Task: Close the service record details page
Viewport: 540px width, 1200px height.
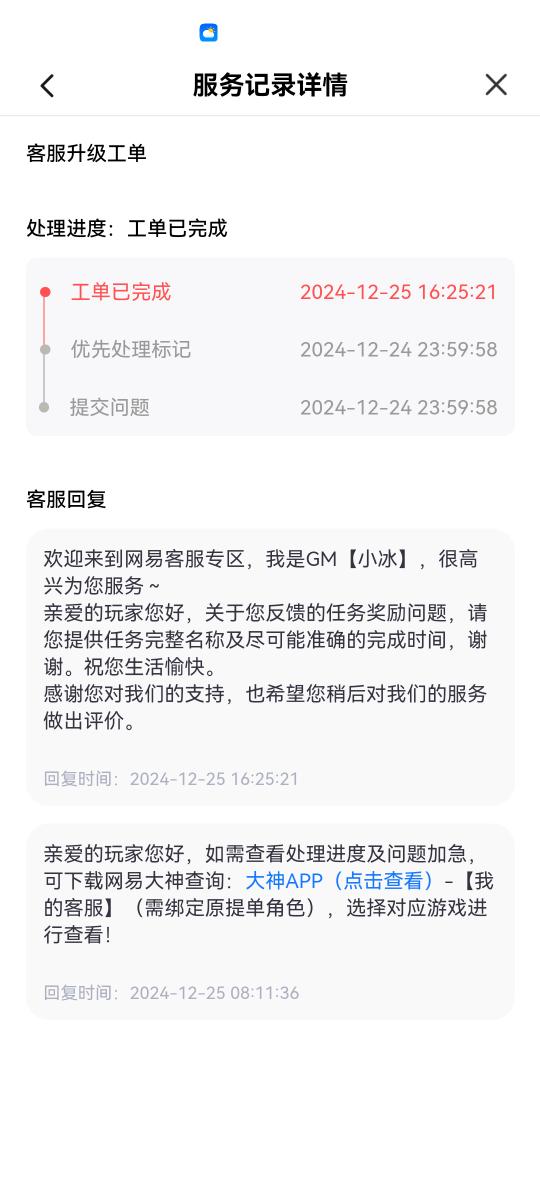Action: point(496,85)
